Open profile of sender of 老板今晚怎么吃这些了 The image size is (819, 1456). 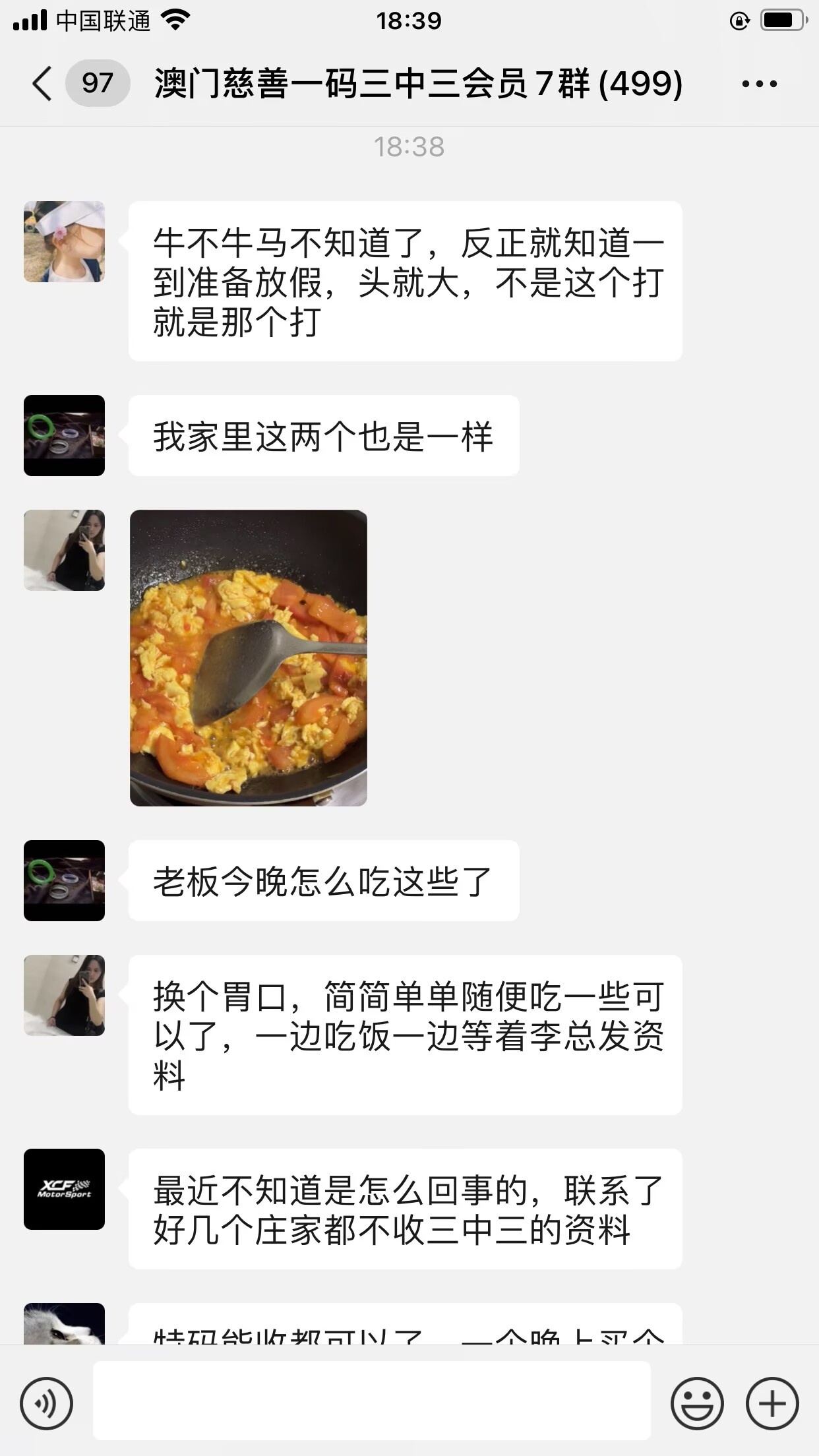pyautogui.click(x=64, y=880)
